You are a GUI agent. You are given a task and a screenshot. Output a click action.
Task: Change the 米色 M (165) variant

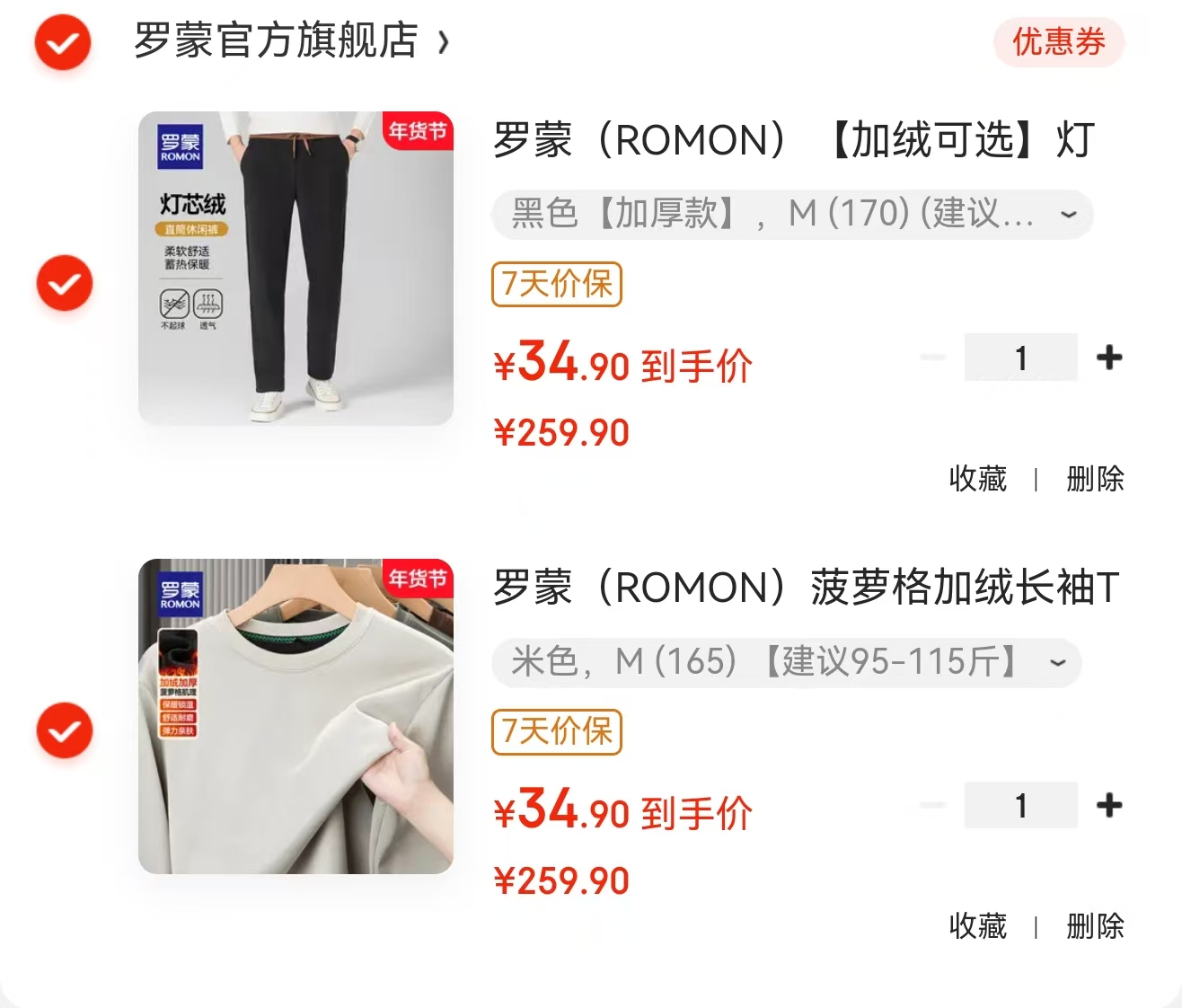[x=786, y=662]
